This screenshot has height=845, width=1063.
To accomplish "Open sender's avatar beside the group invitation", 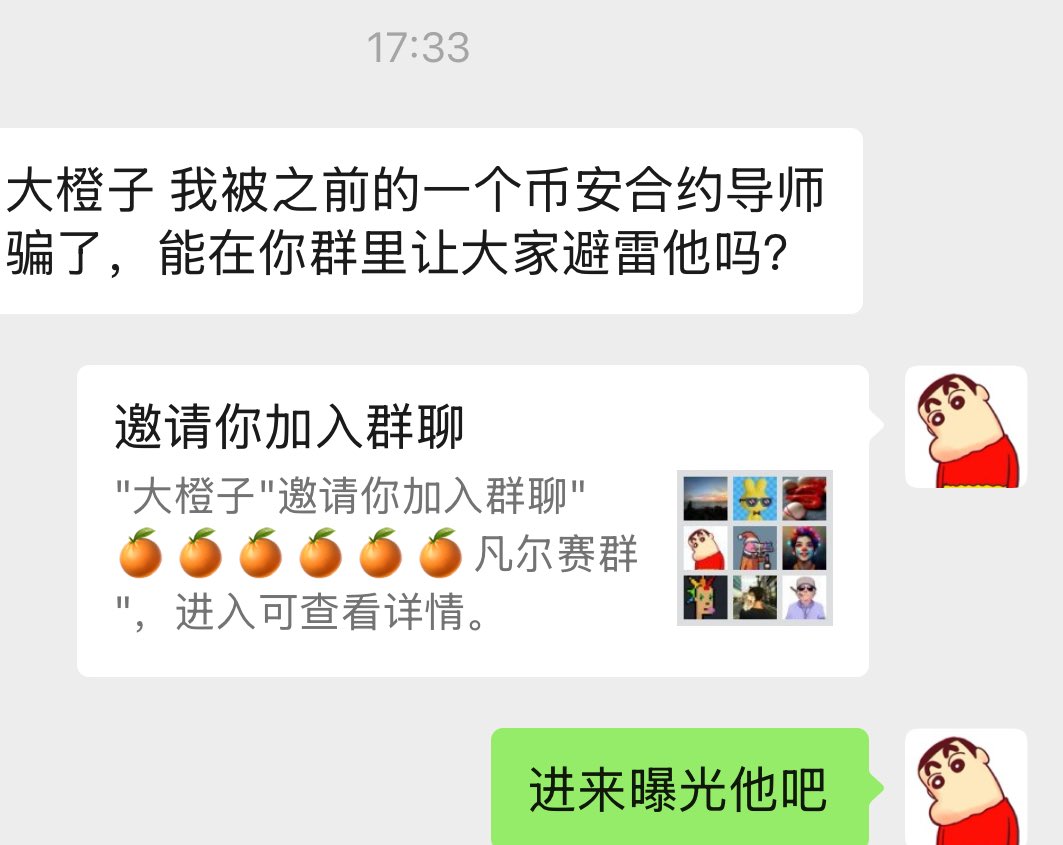I will (x=965, y=427).
